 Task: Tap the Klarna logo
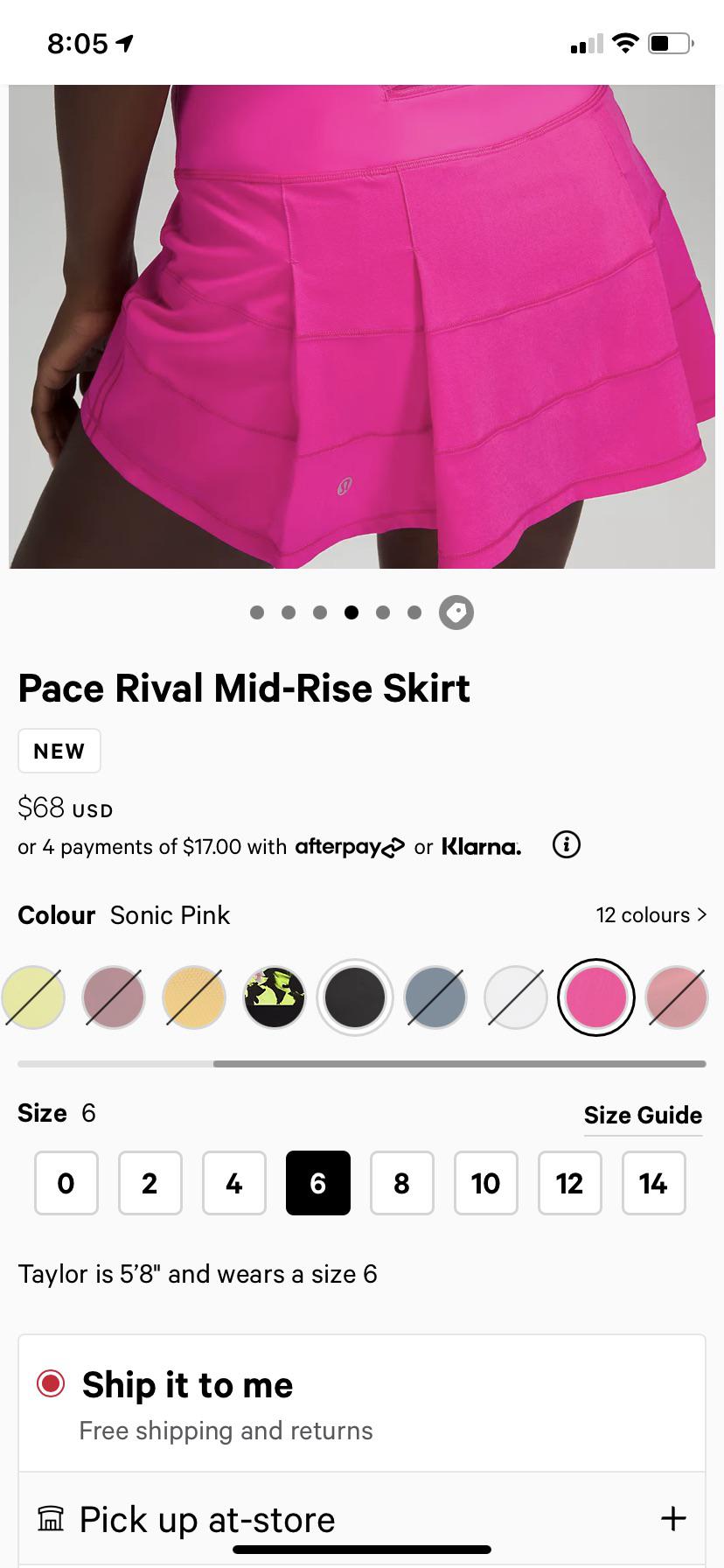coord(480,846)
